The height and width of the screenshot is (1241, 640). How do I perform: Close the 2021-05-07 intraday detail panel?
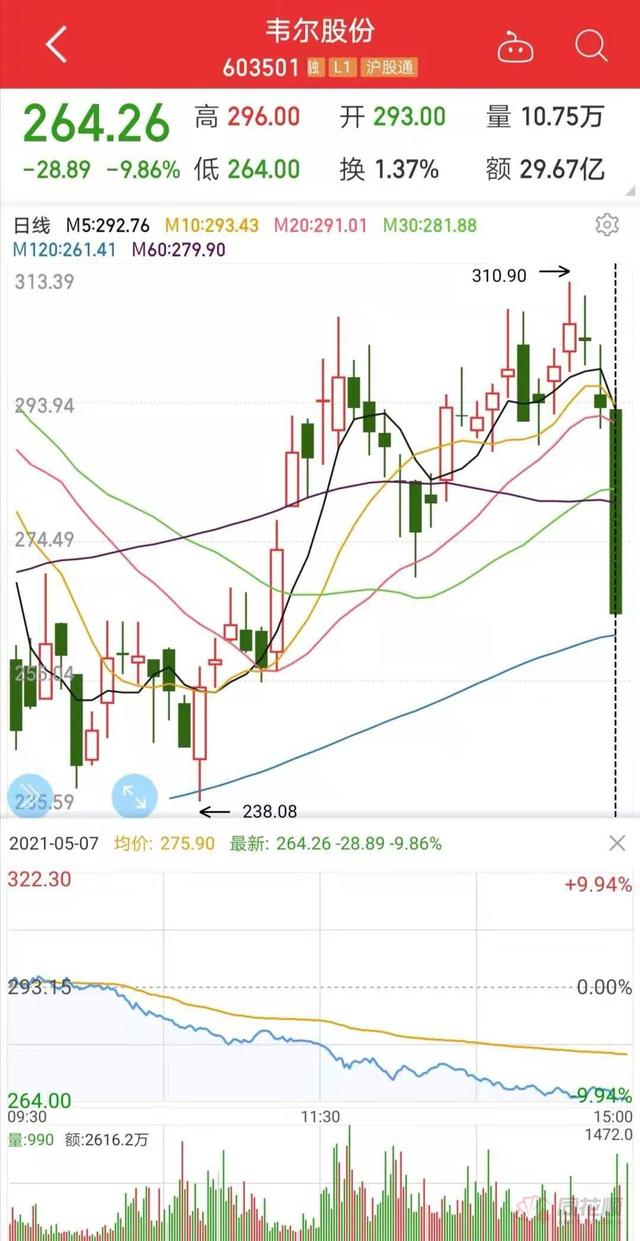(x=617, y=844)
